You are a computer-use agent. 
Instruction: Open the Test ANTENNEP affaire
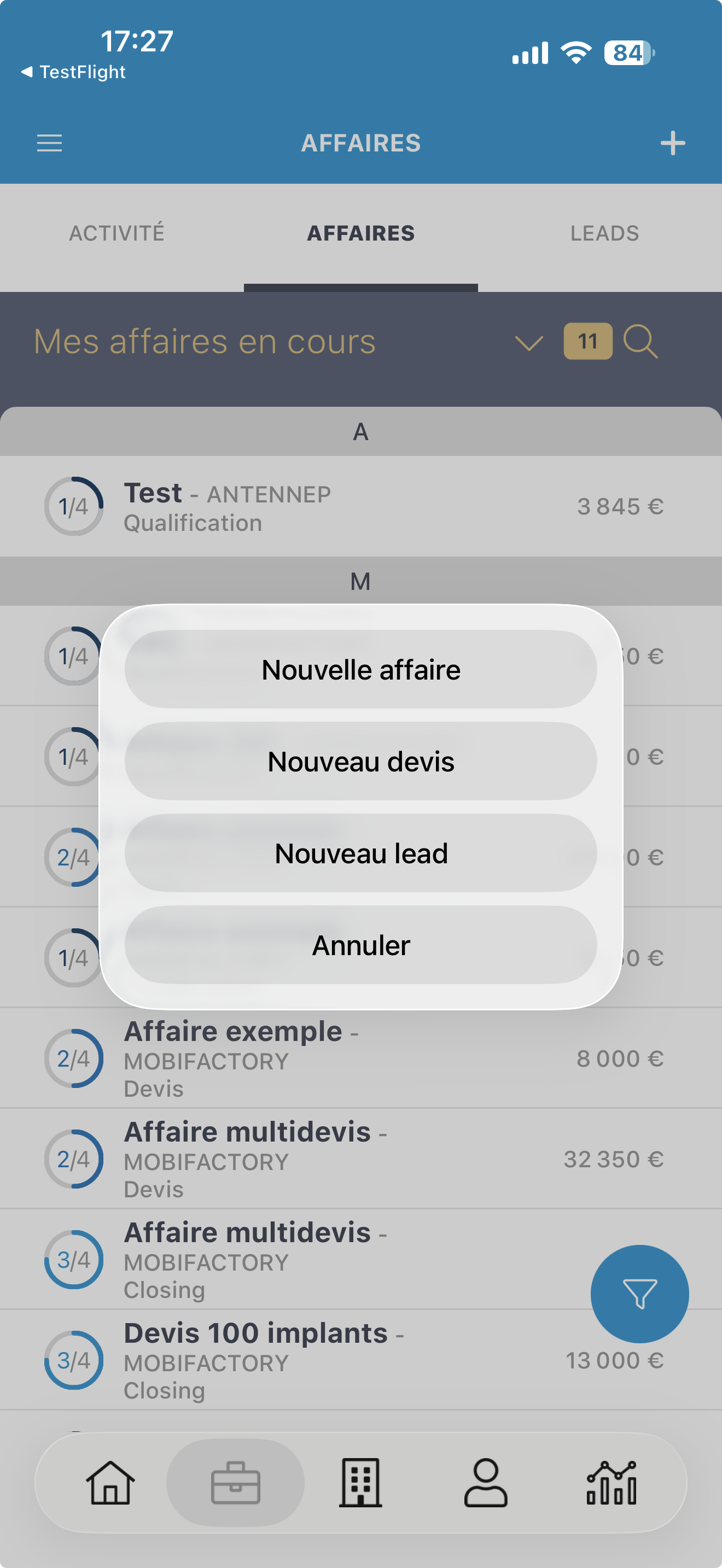(360, 506)
